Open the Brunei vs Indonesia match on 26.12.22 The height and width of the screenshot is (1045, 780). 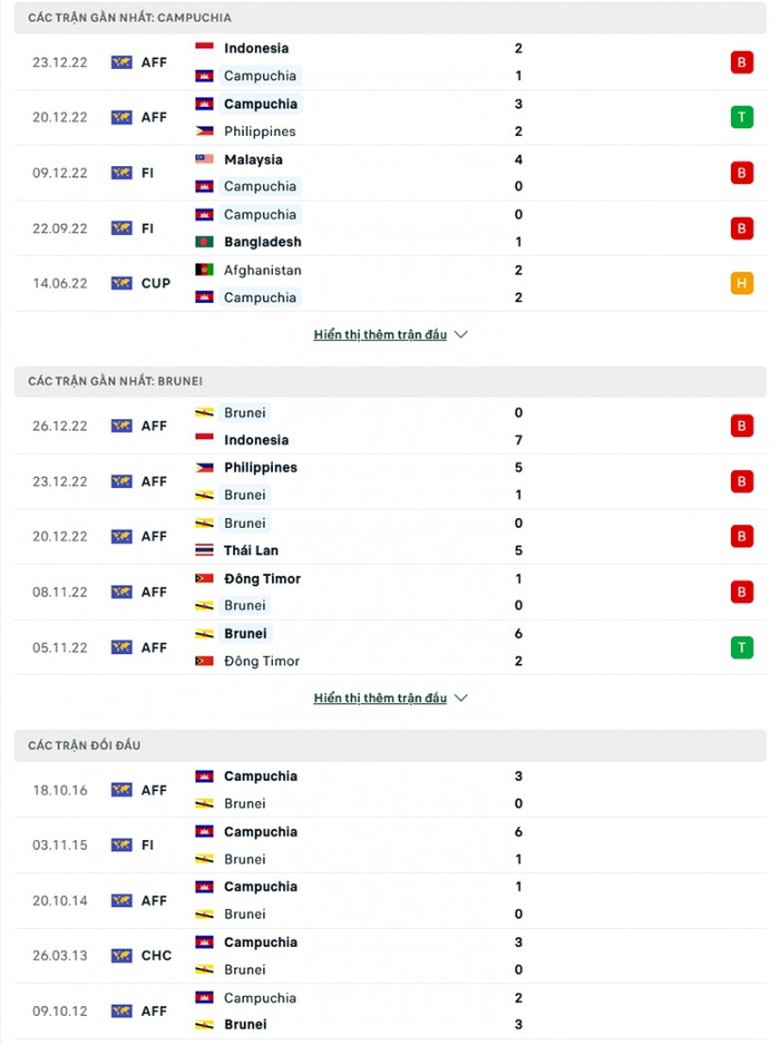(x=390, y=426)
